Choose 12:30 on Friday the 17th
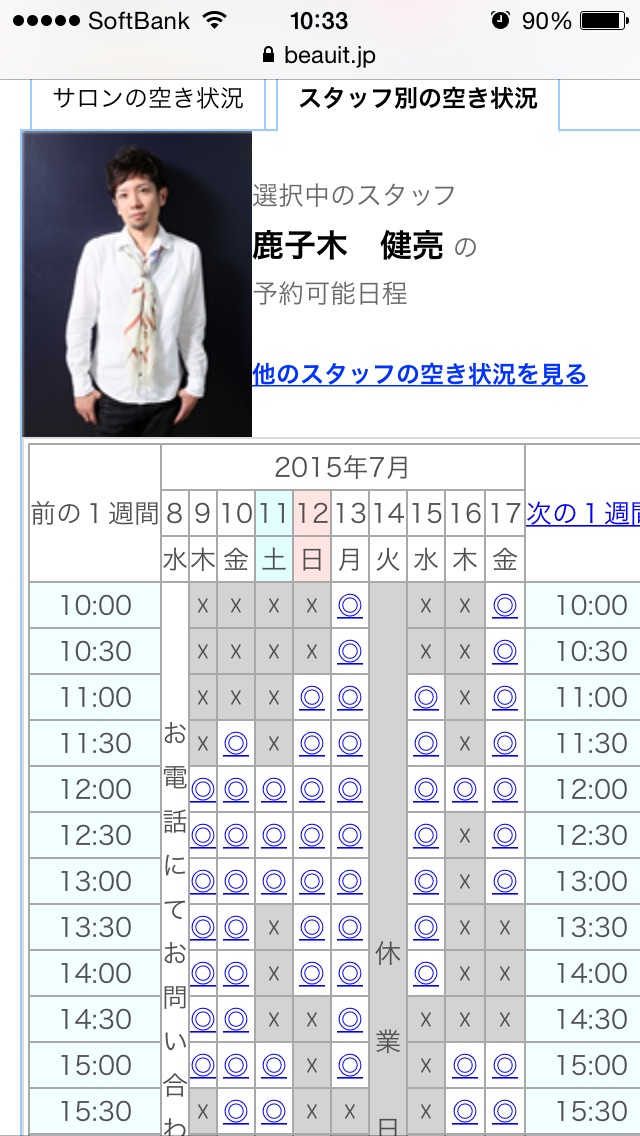 (x=504, y=835)
